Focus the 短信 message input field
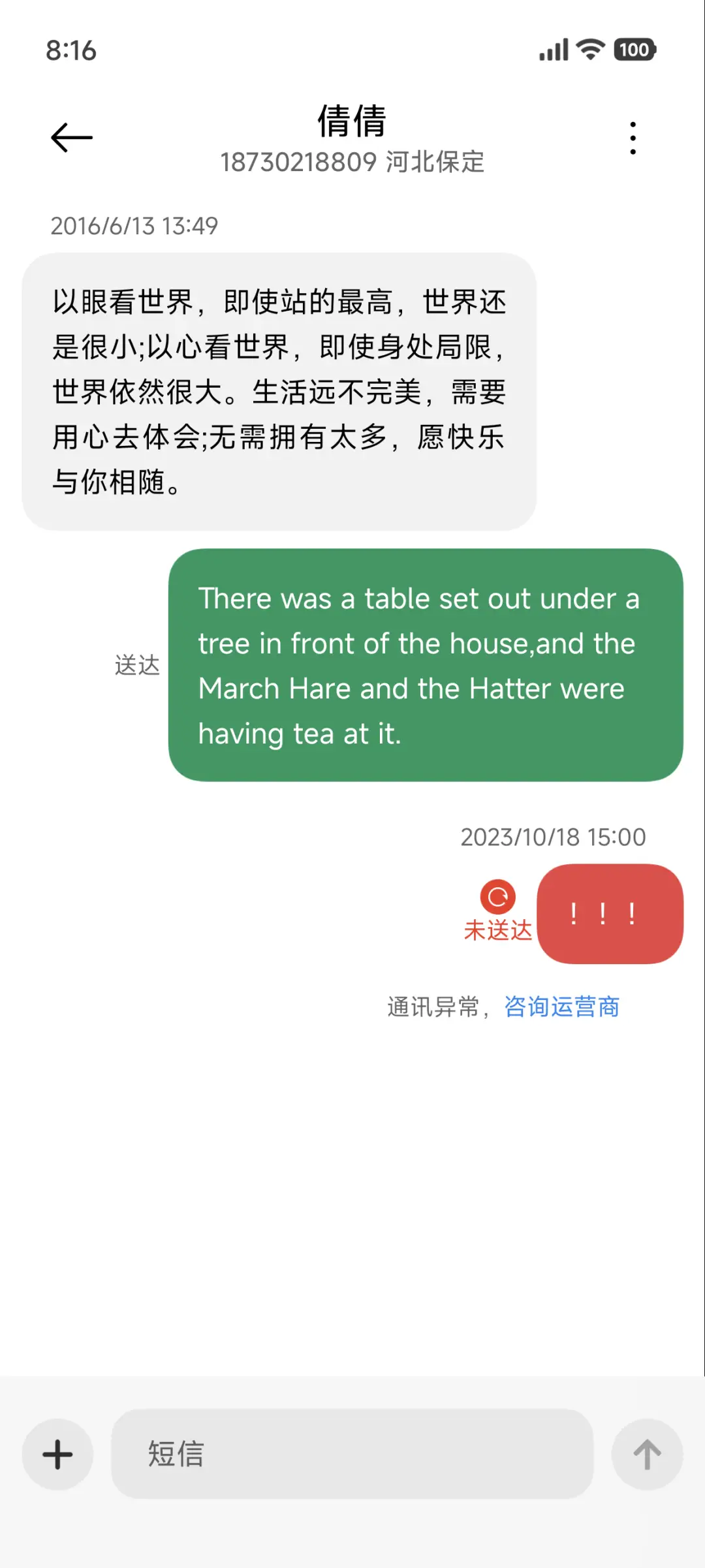705x1568 pixels. point(352,1454)
